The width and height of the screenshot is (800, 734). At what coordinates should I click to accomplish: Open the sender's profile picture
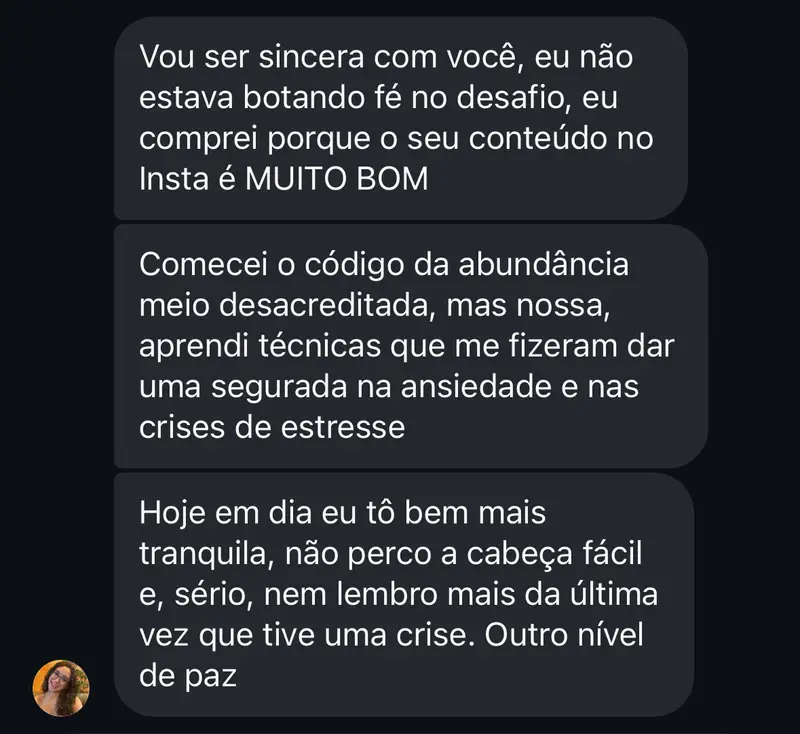tap(62, 687)
